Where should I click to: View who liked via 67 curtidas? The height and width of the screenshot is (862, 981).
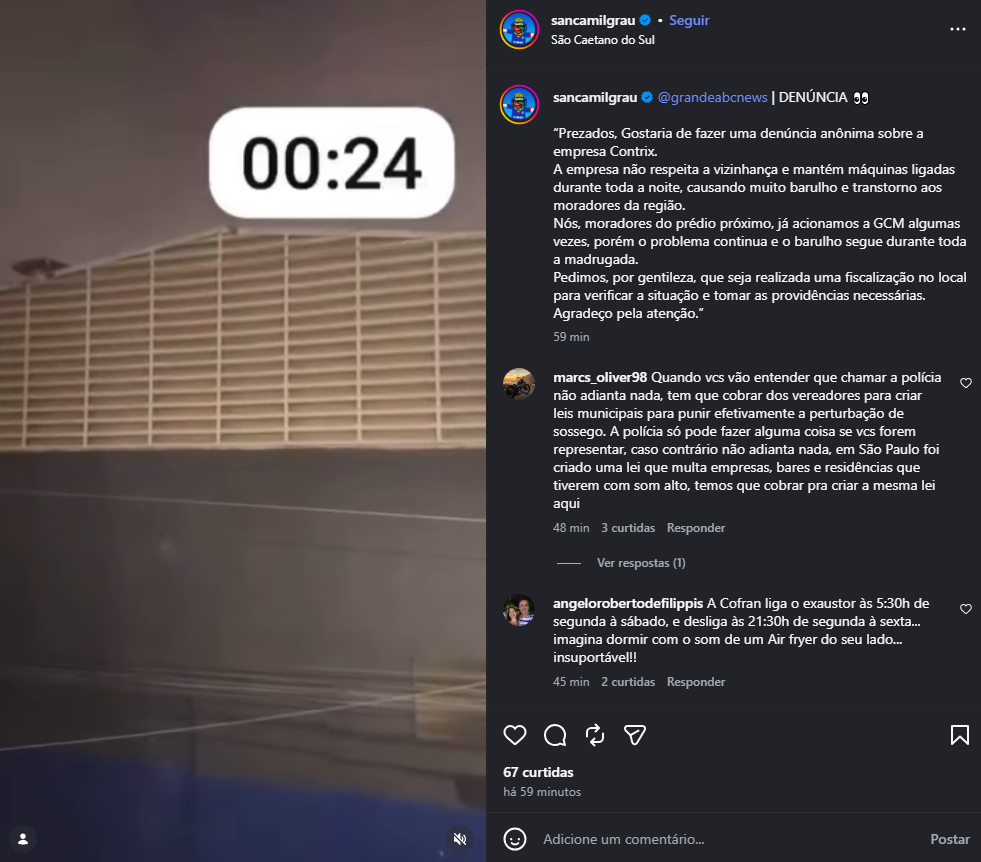pos(538,773)
